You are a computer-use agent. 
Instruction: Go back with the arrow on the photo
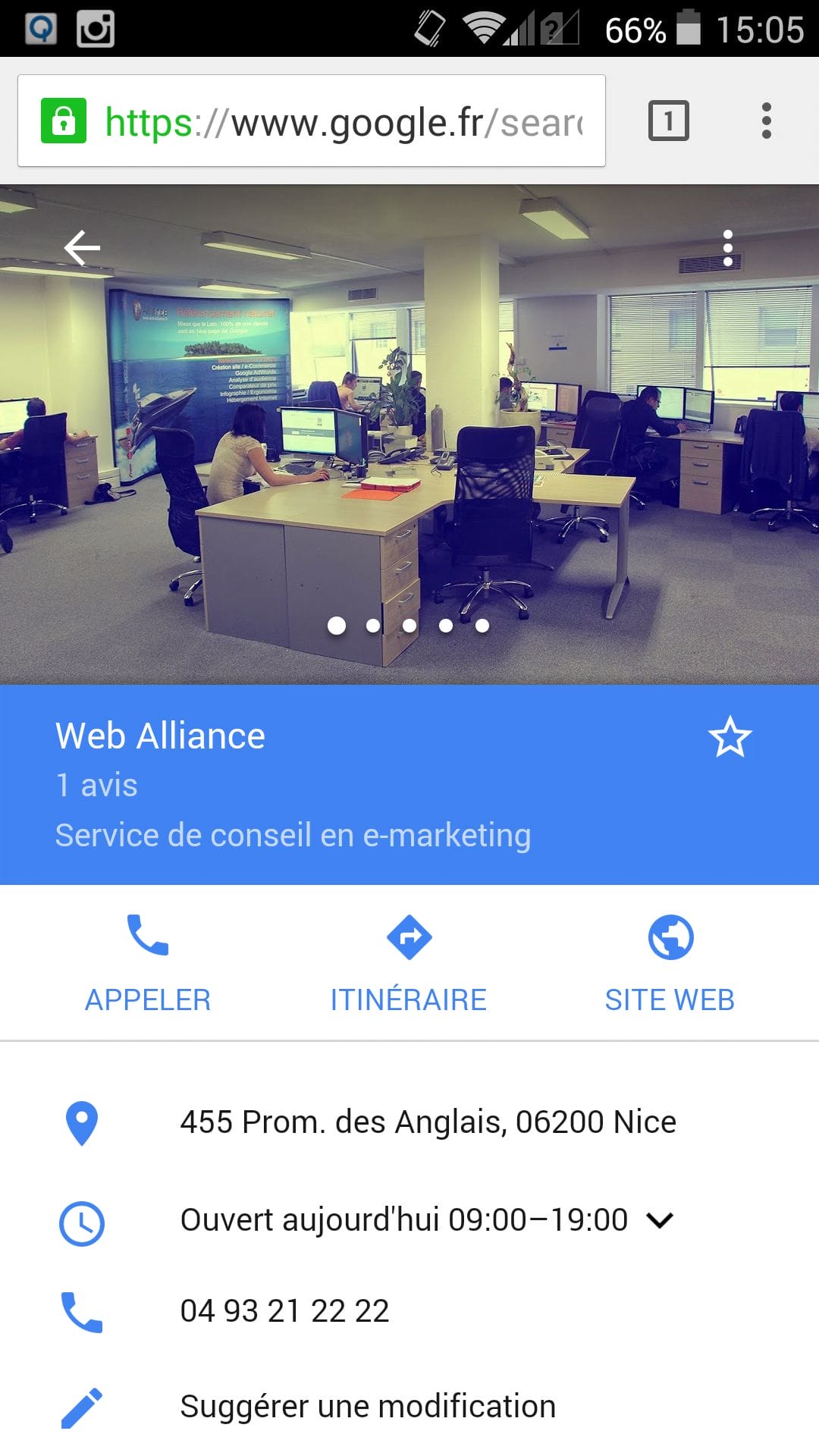[x=82, y=246]
